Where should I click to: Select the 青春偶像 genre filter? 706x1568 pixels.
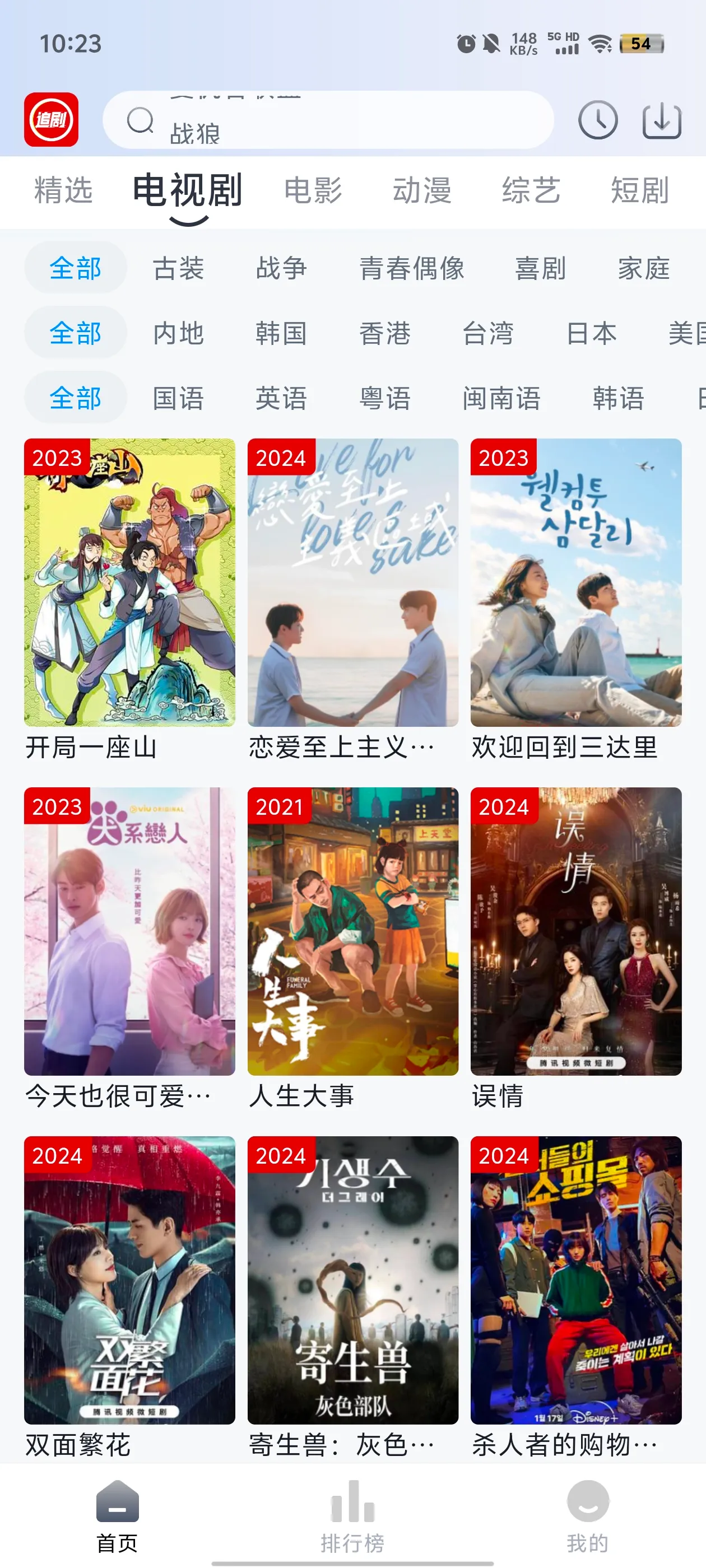[412, 268]
